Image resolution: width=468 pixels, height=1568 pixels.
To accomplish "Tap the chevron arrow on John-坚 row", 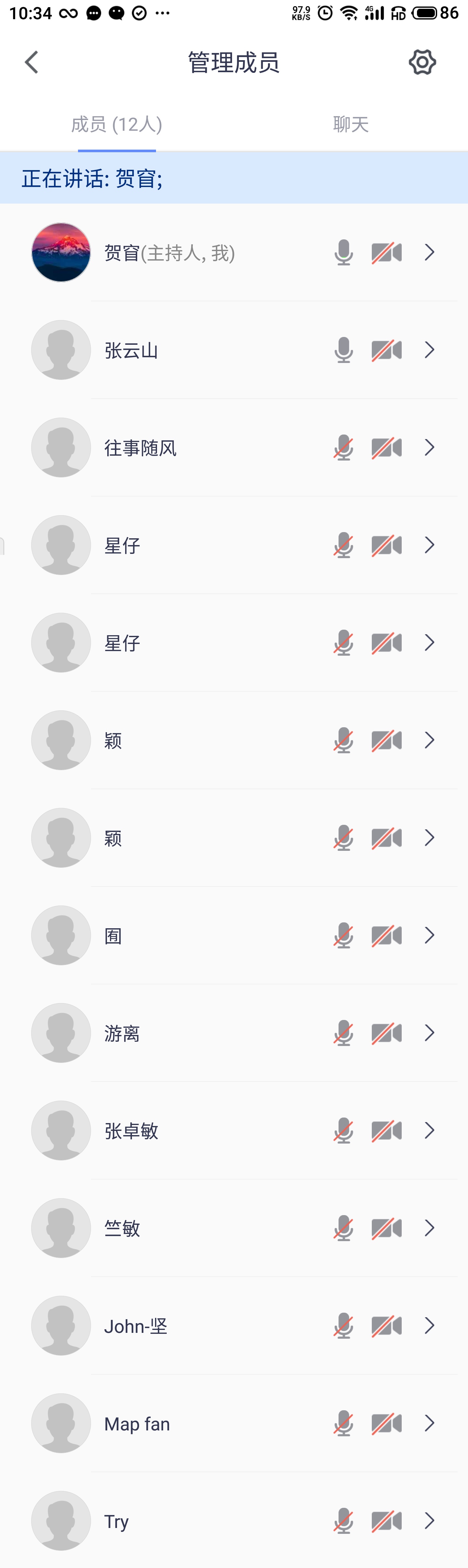I will coord(430,1326).
